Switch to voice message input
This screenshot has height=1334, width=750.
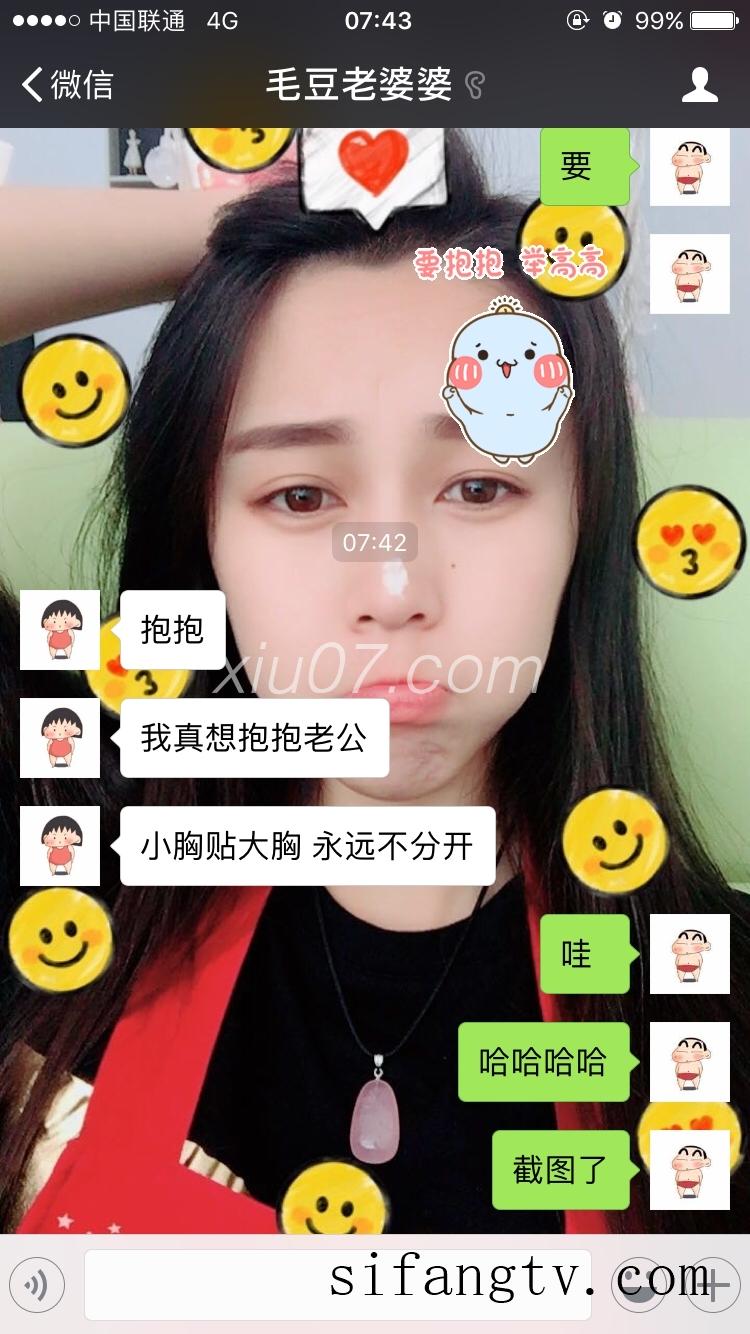point(37,1284)
